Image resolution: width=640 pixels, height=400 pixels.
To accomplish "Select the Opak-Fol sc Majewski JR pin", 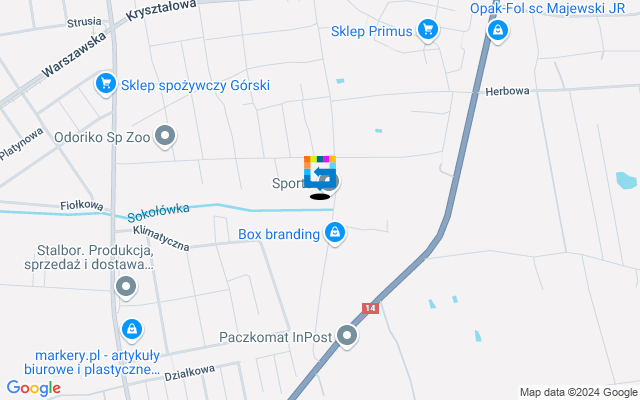I will (x=496, y=31).
